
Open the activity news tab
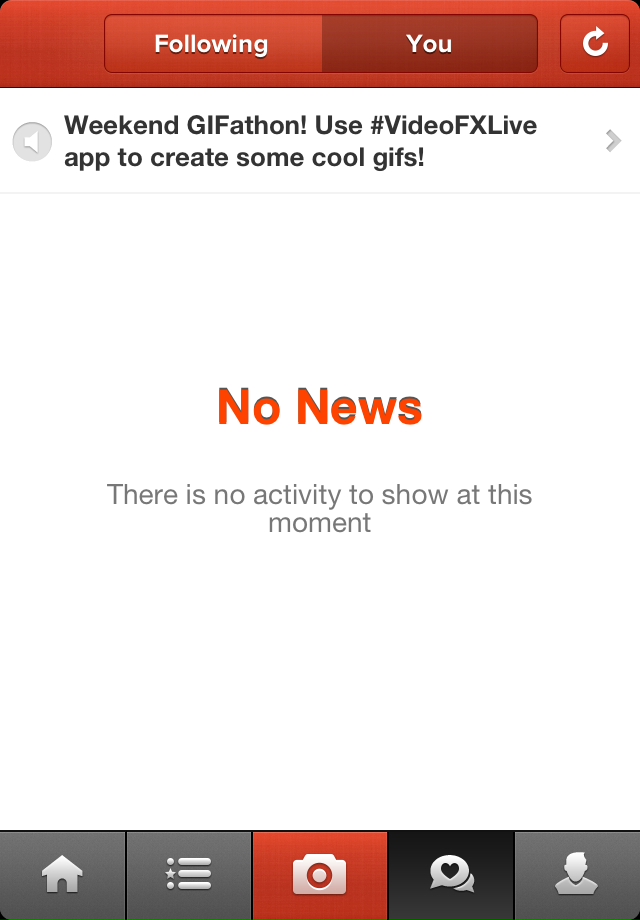[451, 876]
